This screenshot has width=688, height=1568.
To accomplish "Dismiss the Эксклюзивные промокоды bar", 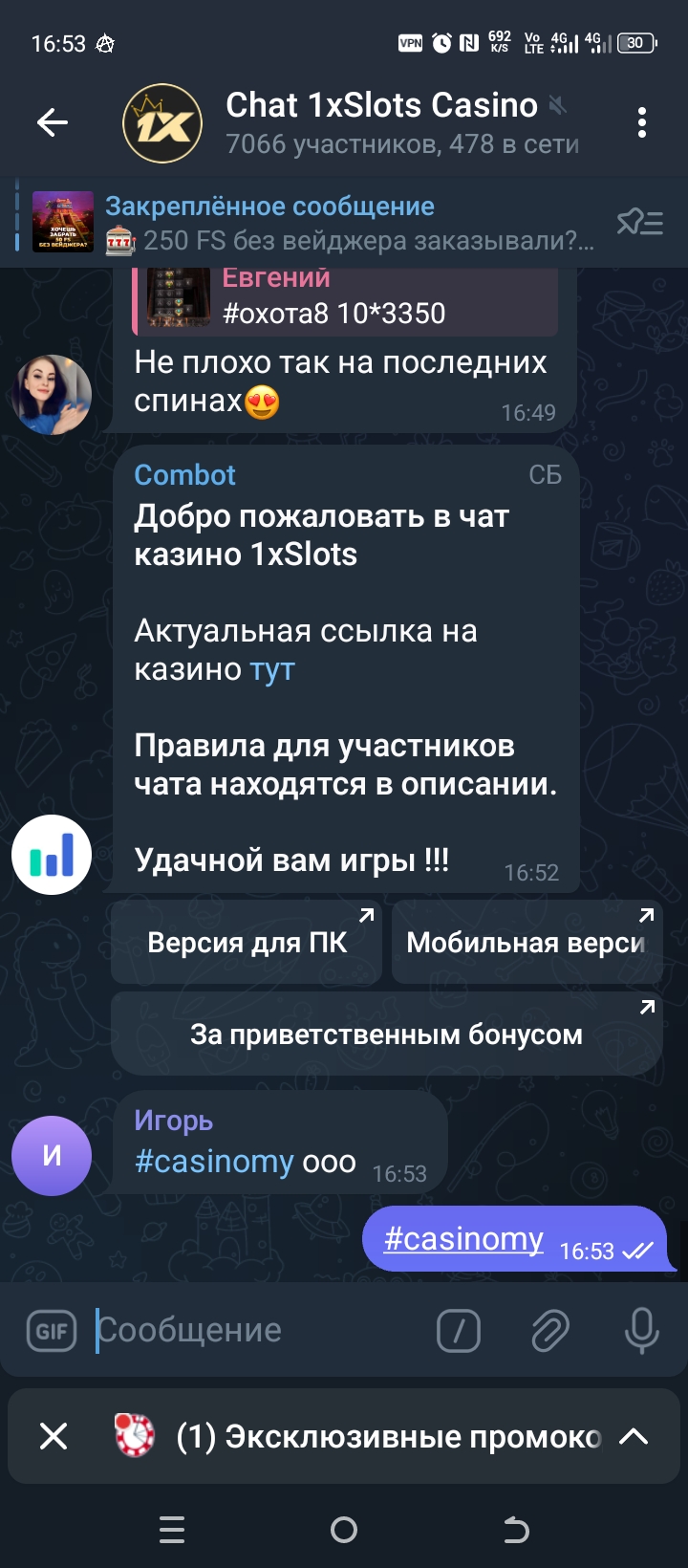I will tap(54, 1436).
